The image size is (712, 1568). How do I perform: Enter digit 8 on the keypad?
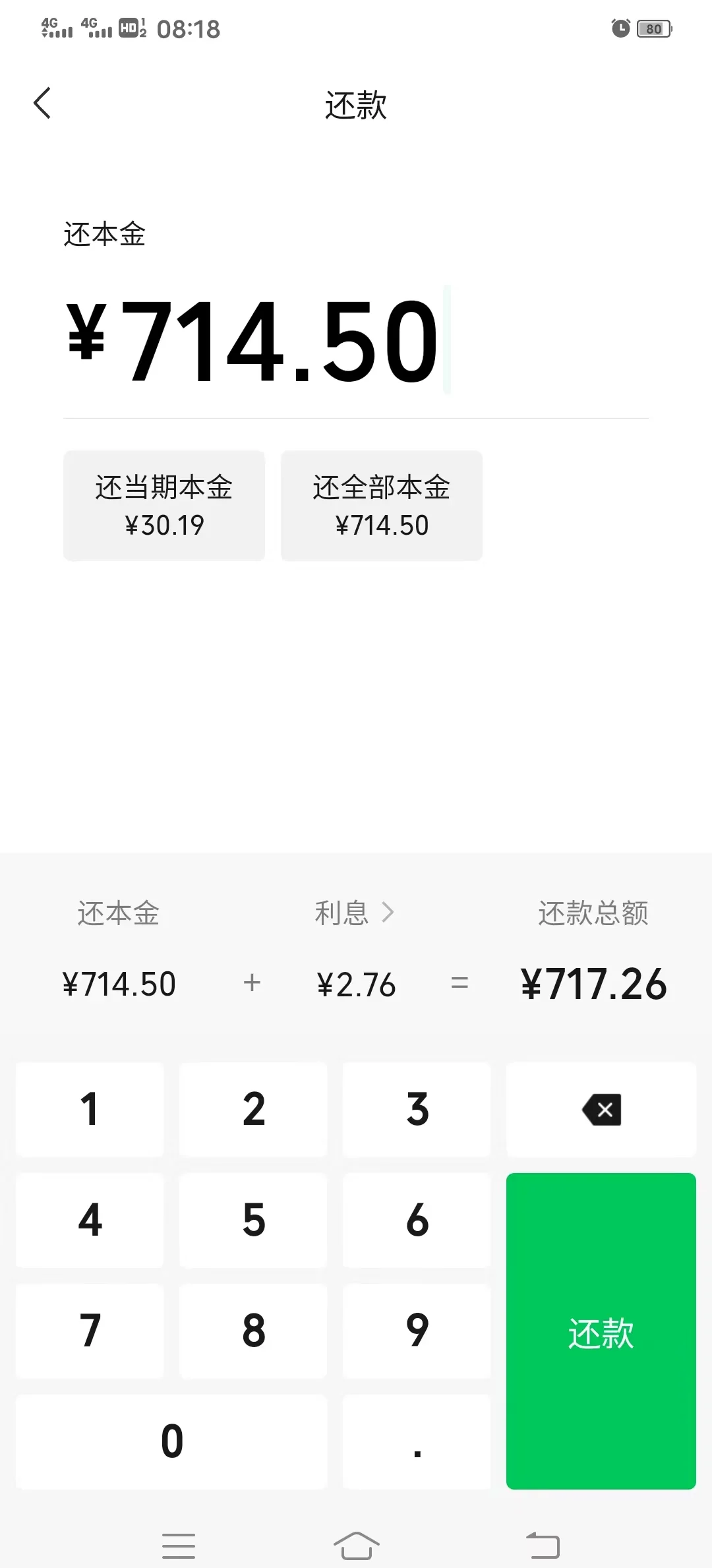pyautogui.click(x=253, y=1331)
